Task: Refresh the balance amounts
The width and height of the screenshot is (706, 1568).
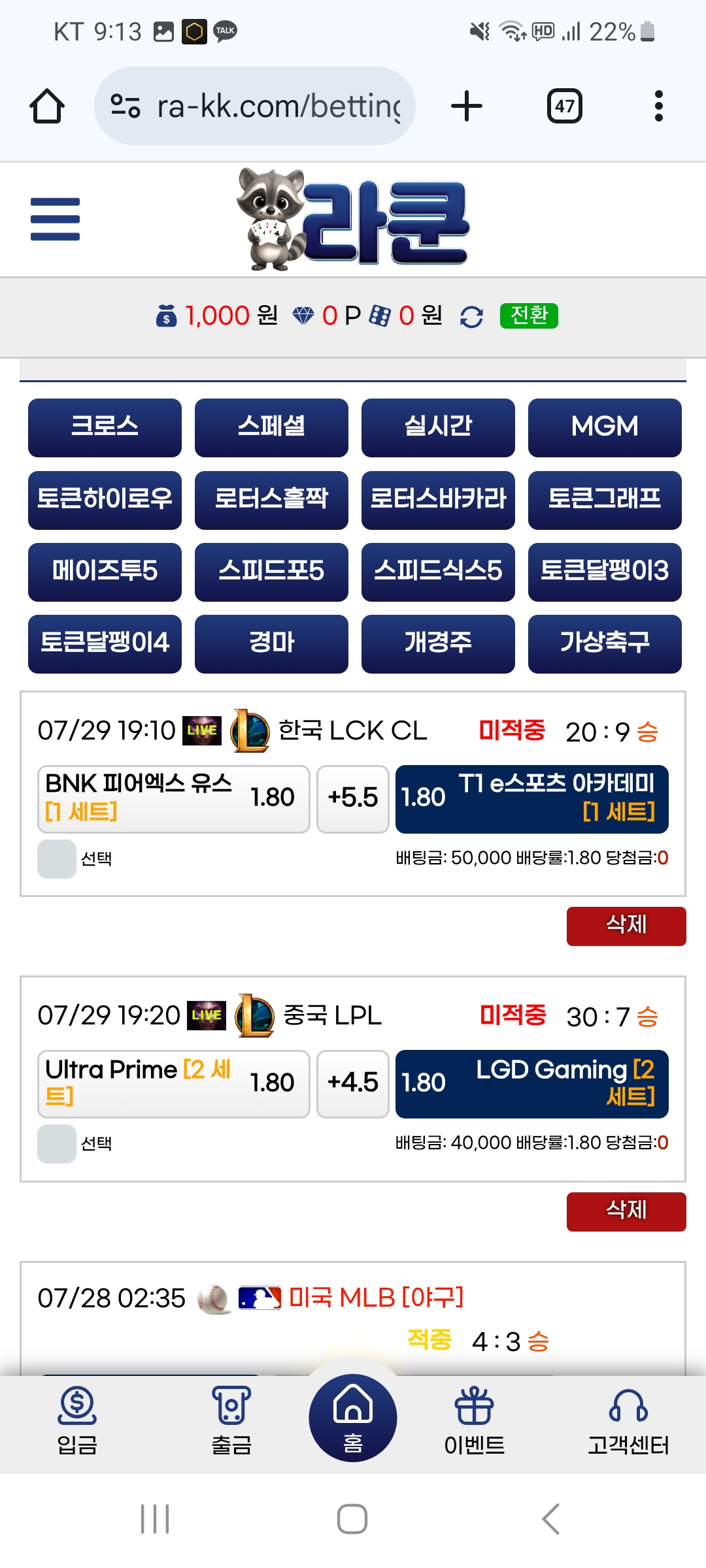Action: pyautogui.click(x=471, y=317)
